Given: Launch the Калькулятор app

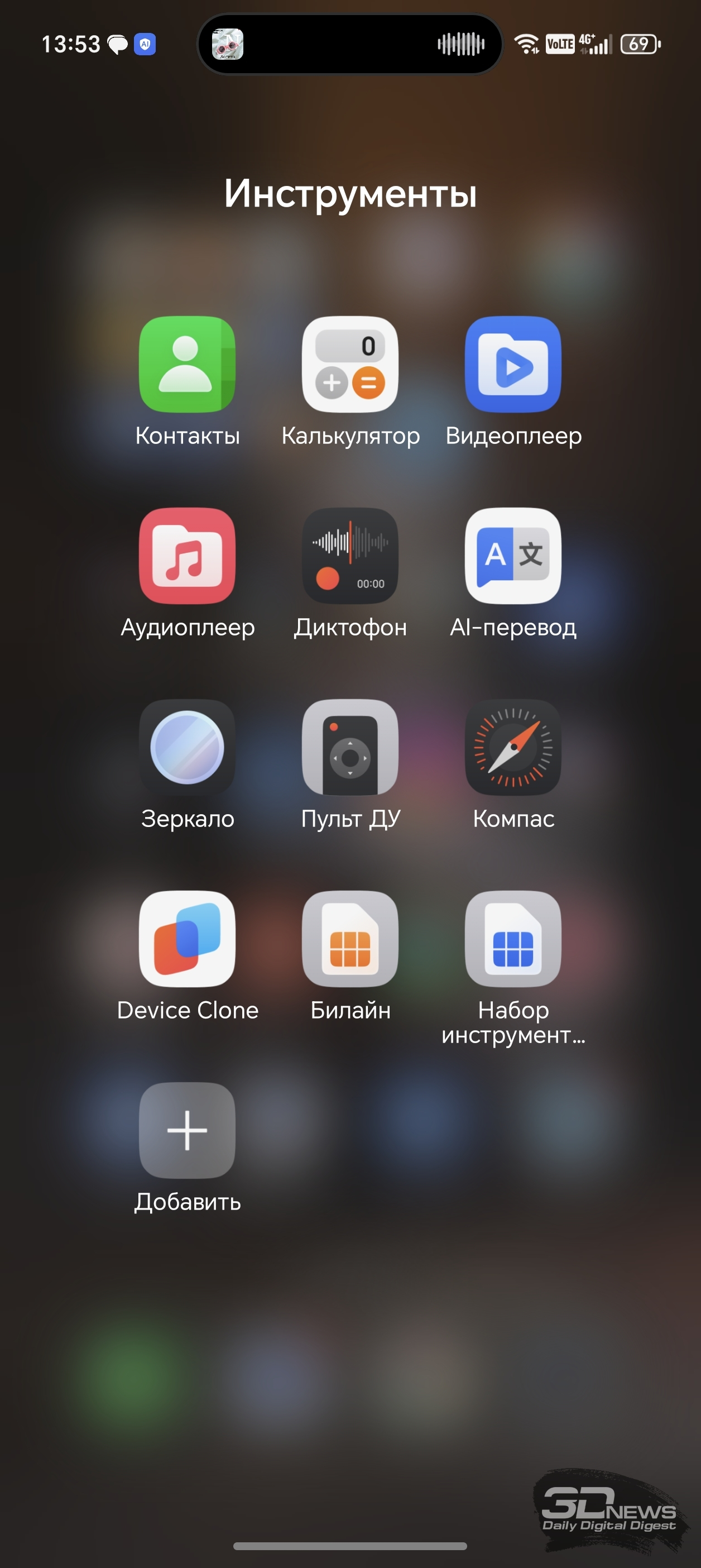Looking at the screenshot, I should (x=350, y=364).
